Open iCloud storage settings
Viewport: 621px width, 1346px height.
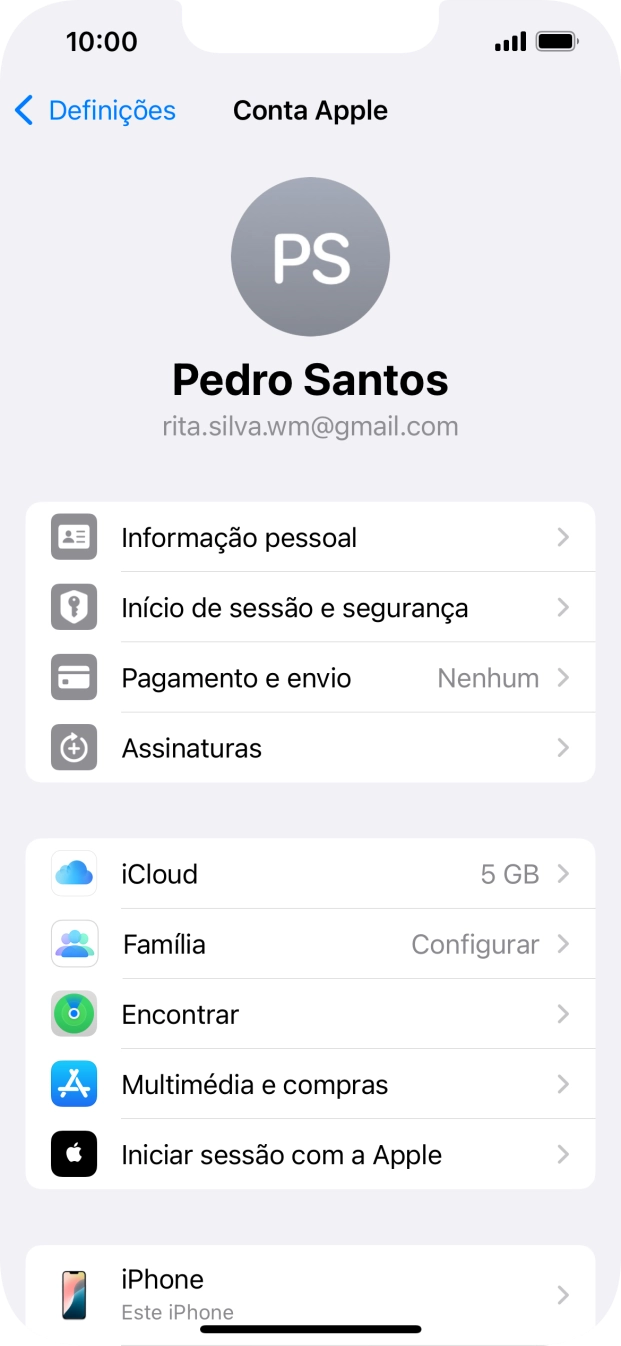[x=310, y=874]
